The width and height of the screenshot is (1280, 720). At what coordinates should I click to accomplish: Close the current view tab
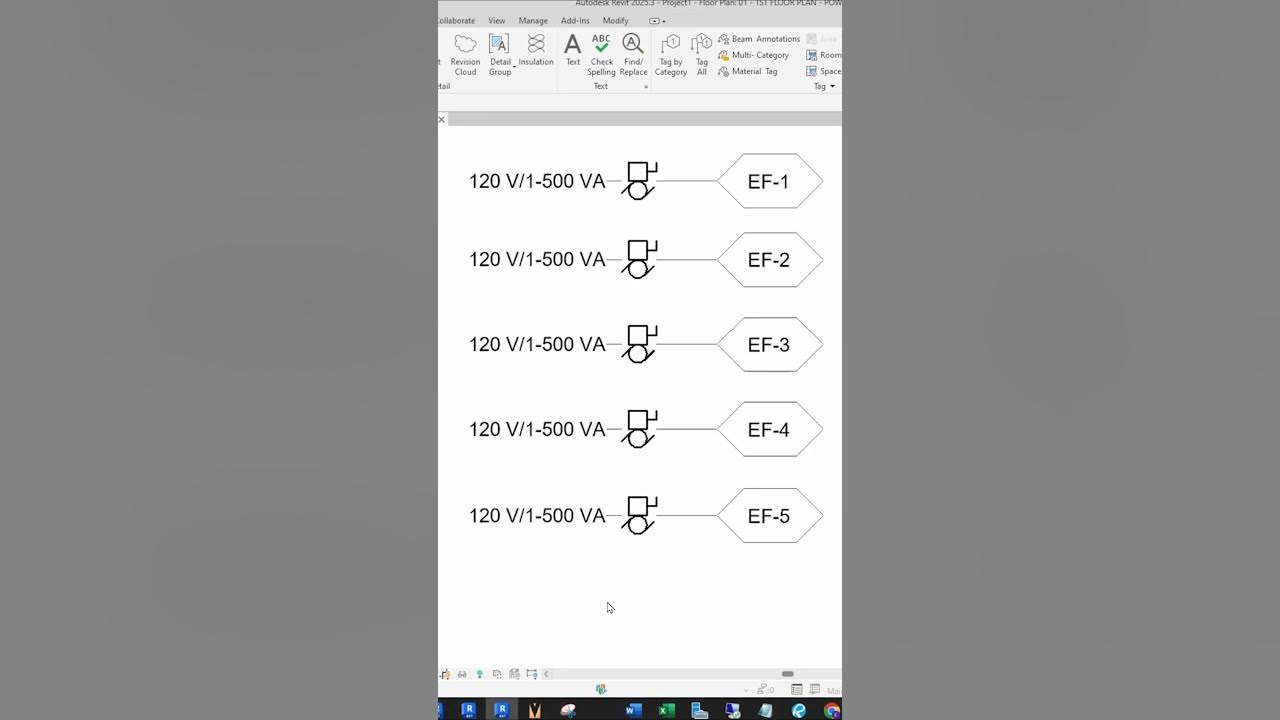tap(442, 119)
